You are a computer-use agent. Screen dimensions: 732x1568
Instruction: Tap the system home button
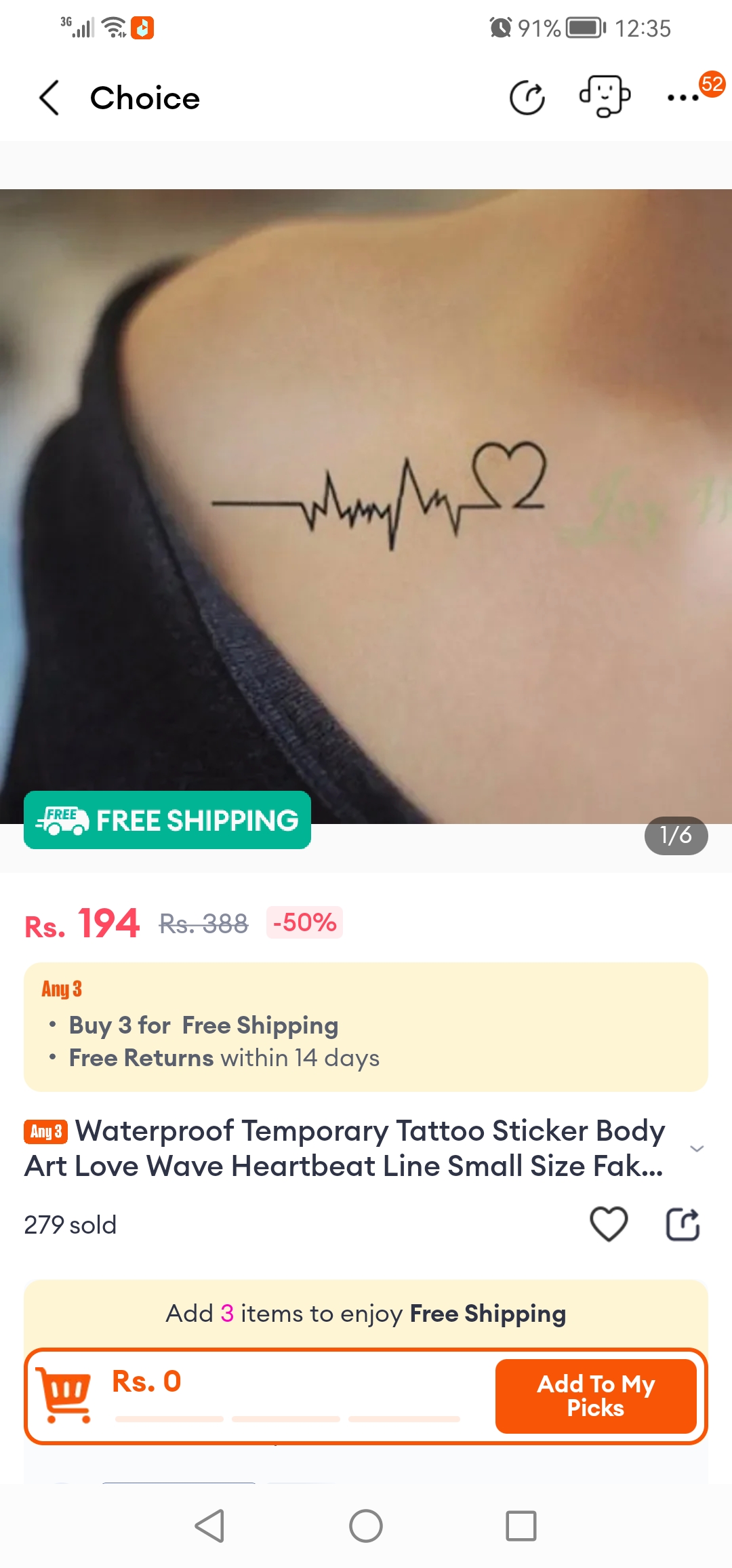click(366, 1526)
